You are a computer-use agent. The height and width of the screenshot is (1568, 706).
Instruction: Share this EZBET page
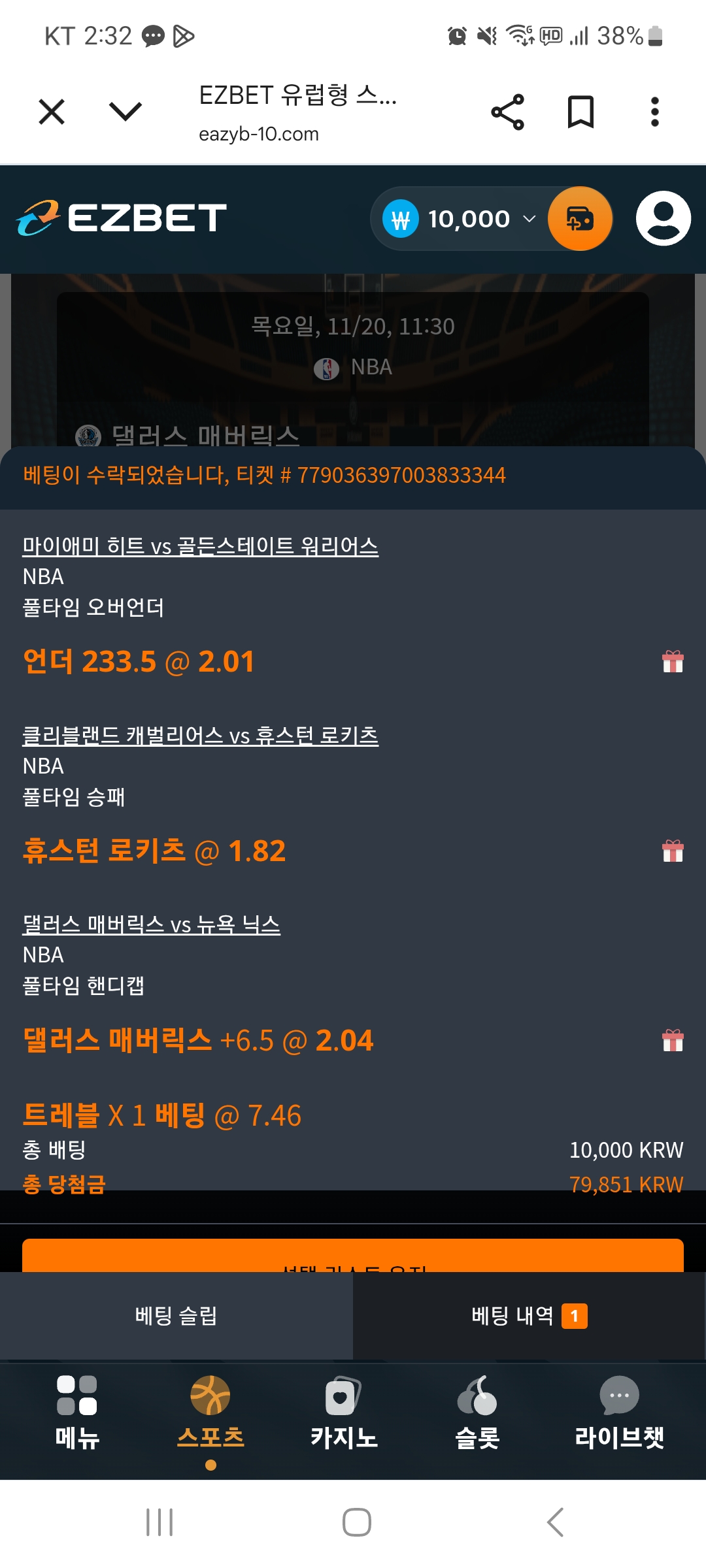(x=508, y=112)
